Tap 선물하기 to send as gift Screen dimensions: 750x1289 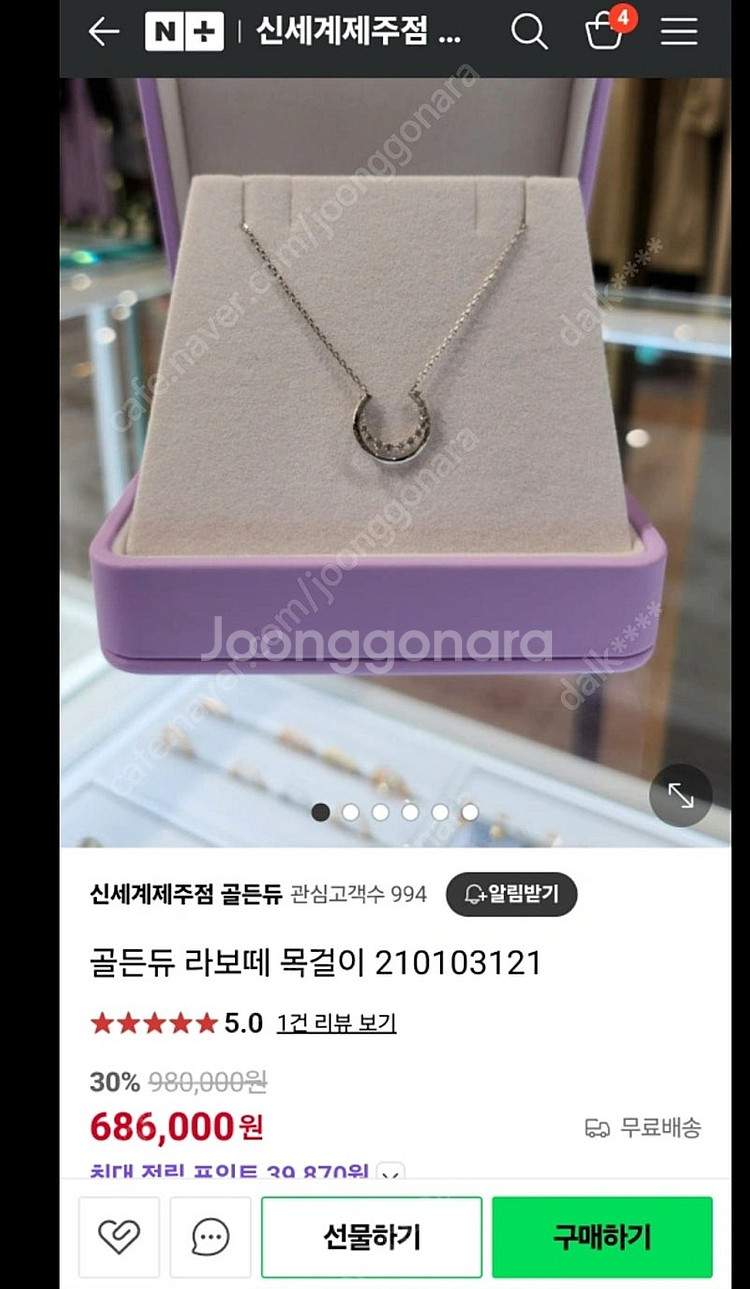[x=372, y=1237]
